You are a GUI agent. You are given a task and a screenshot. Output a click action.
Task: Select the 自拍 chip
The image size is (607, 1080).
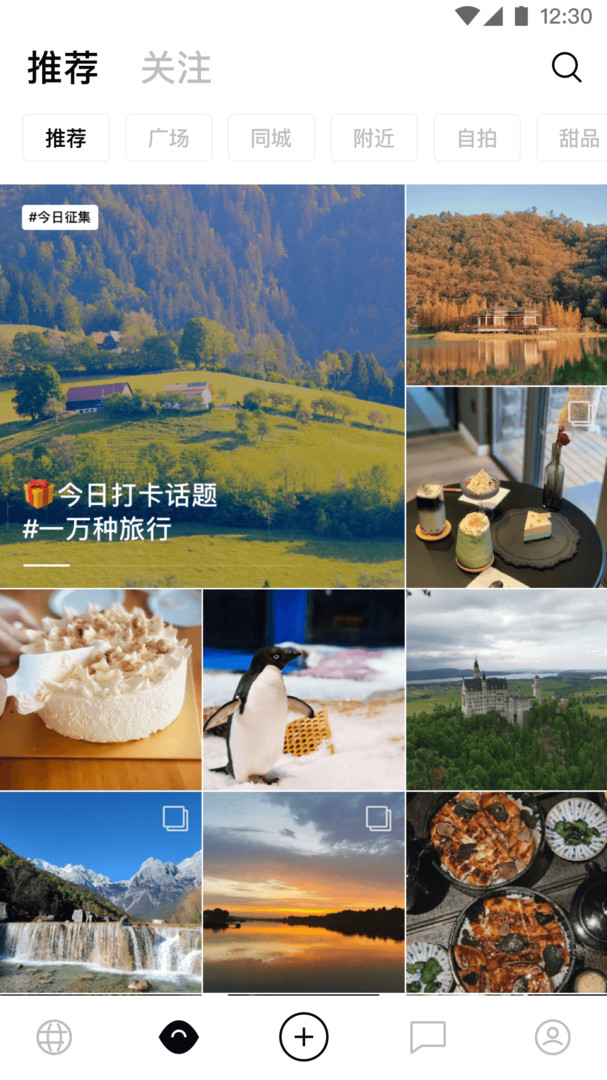pyautogui.click(x=477, y=138)
